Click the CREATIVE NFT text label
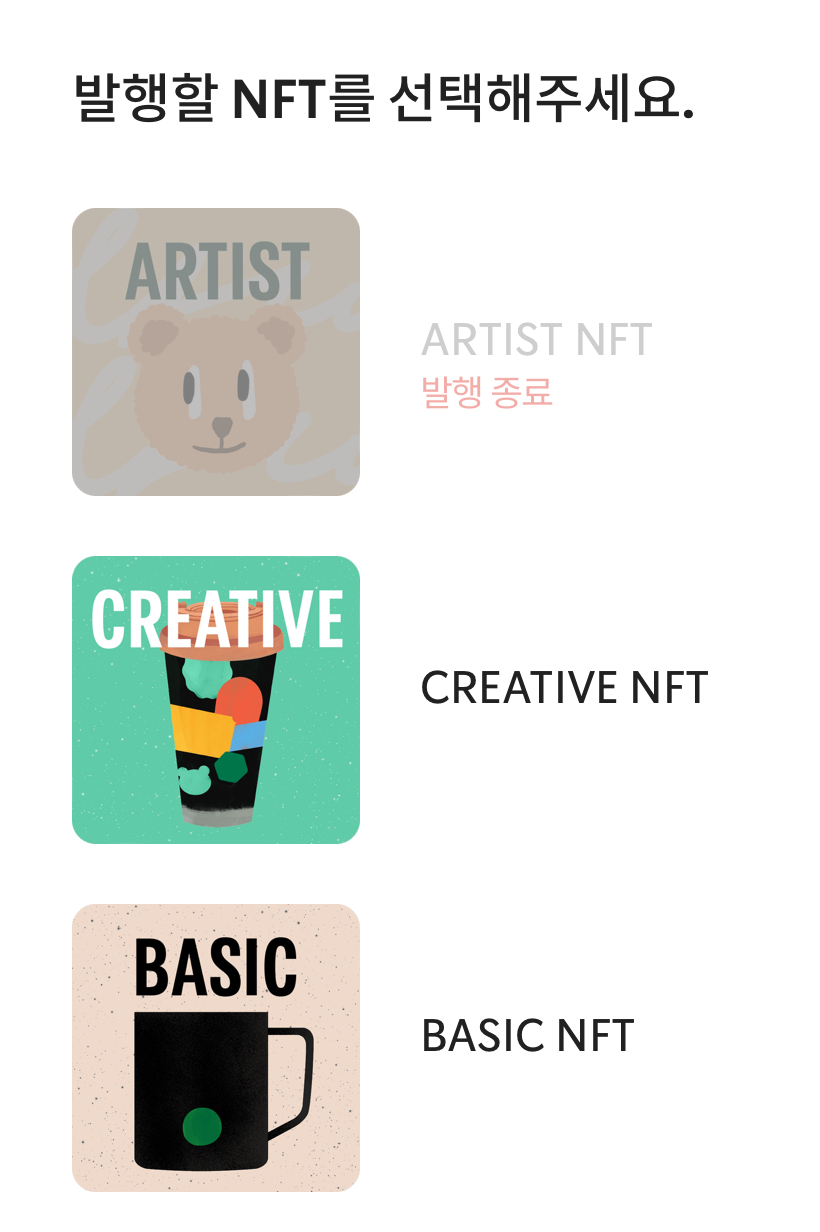 563,688
